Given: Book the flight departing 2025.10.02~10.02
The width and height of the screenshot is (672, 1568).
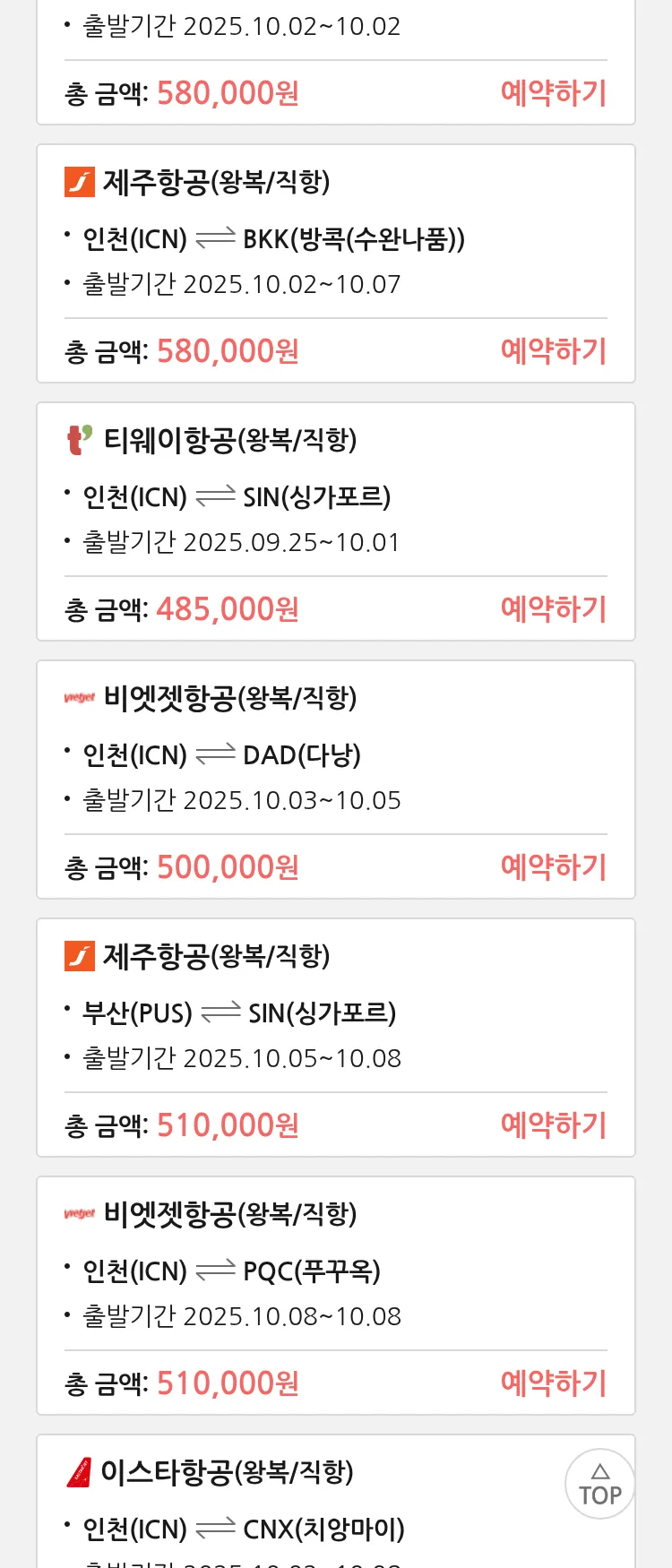Looking at the screenshot, I should tap(553, 93).
